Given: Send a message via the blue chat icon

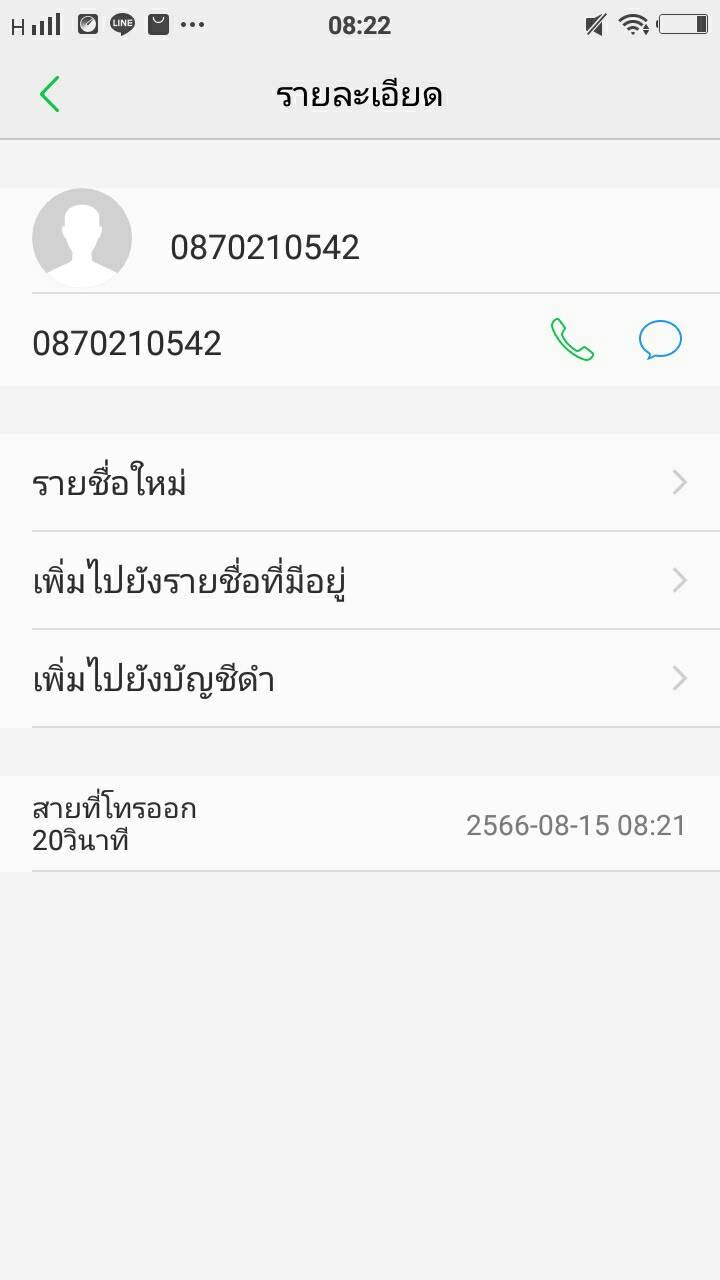Looking at the screenshot, I should click(x=660, y=340).
